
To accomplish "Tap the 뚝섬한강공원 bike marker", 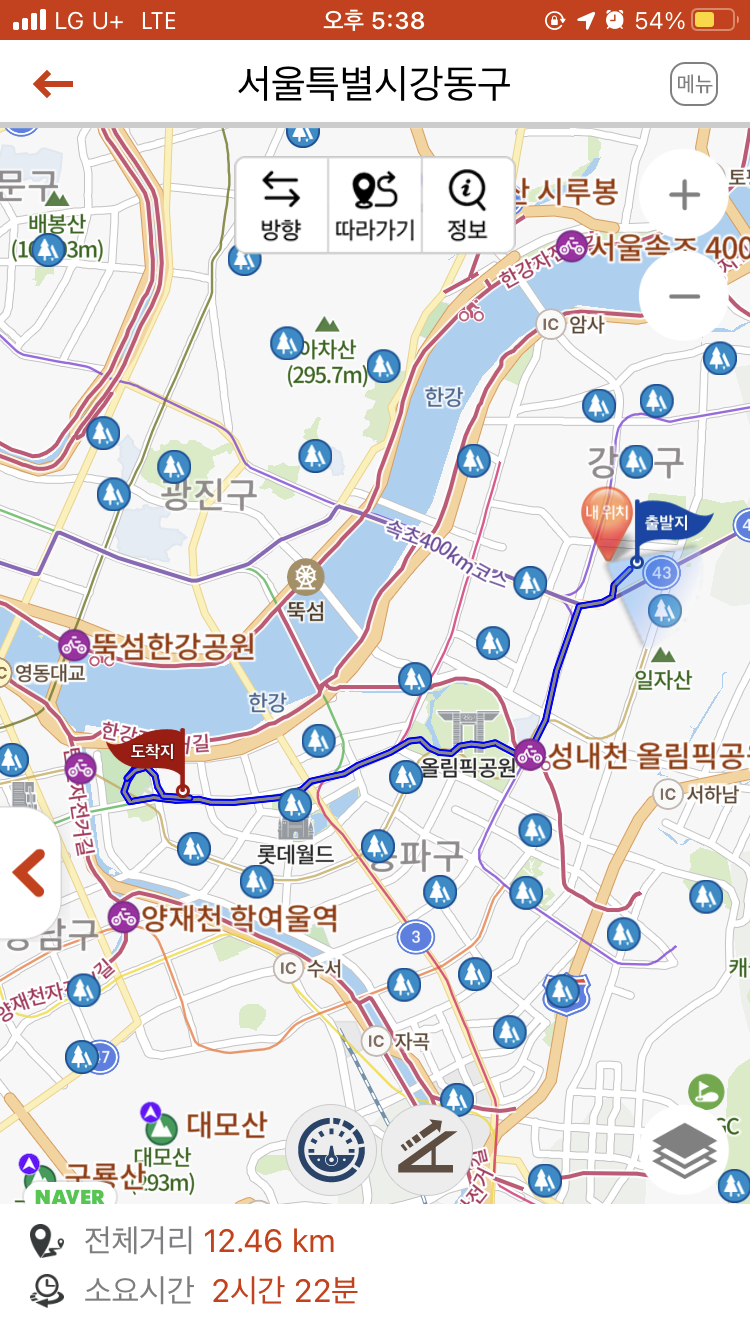I will tap(74, 645).
